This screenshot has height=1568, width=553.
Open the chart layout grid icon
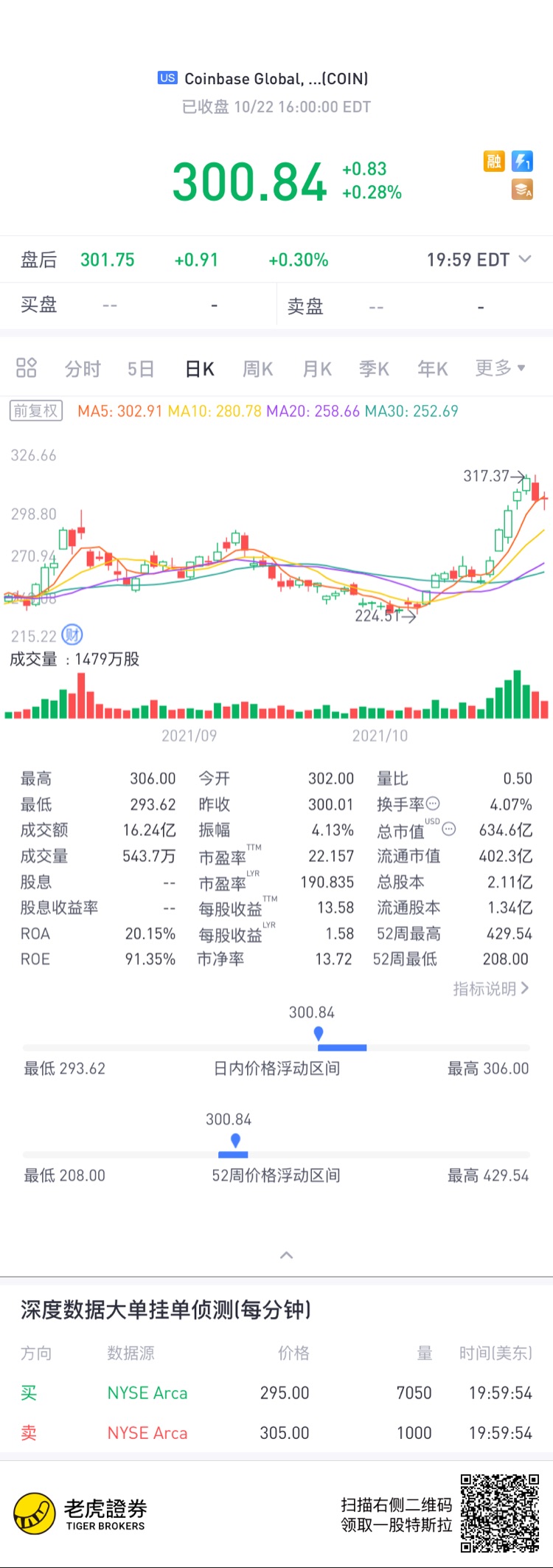pyautogui.click(x=27, y=367)
